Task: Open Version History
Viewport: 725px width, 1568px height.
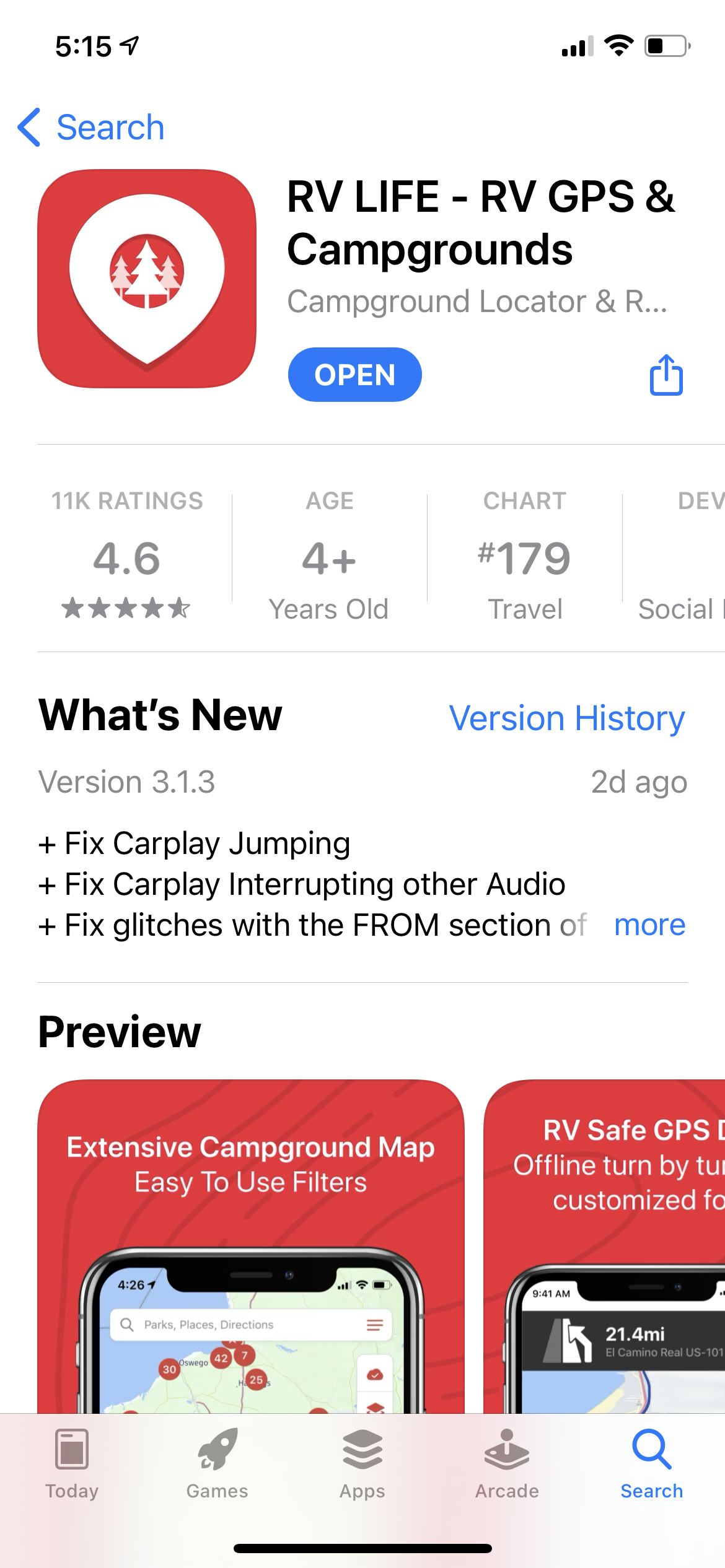Action: (566, 718)
